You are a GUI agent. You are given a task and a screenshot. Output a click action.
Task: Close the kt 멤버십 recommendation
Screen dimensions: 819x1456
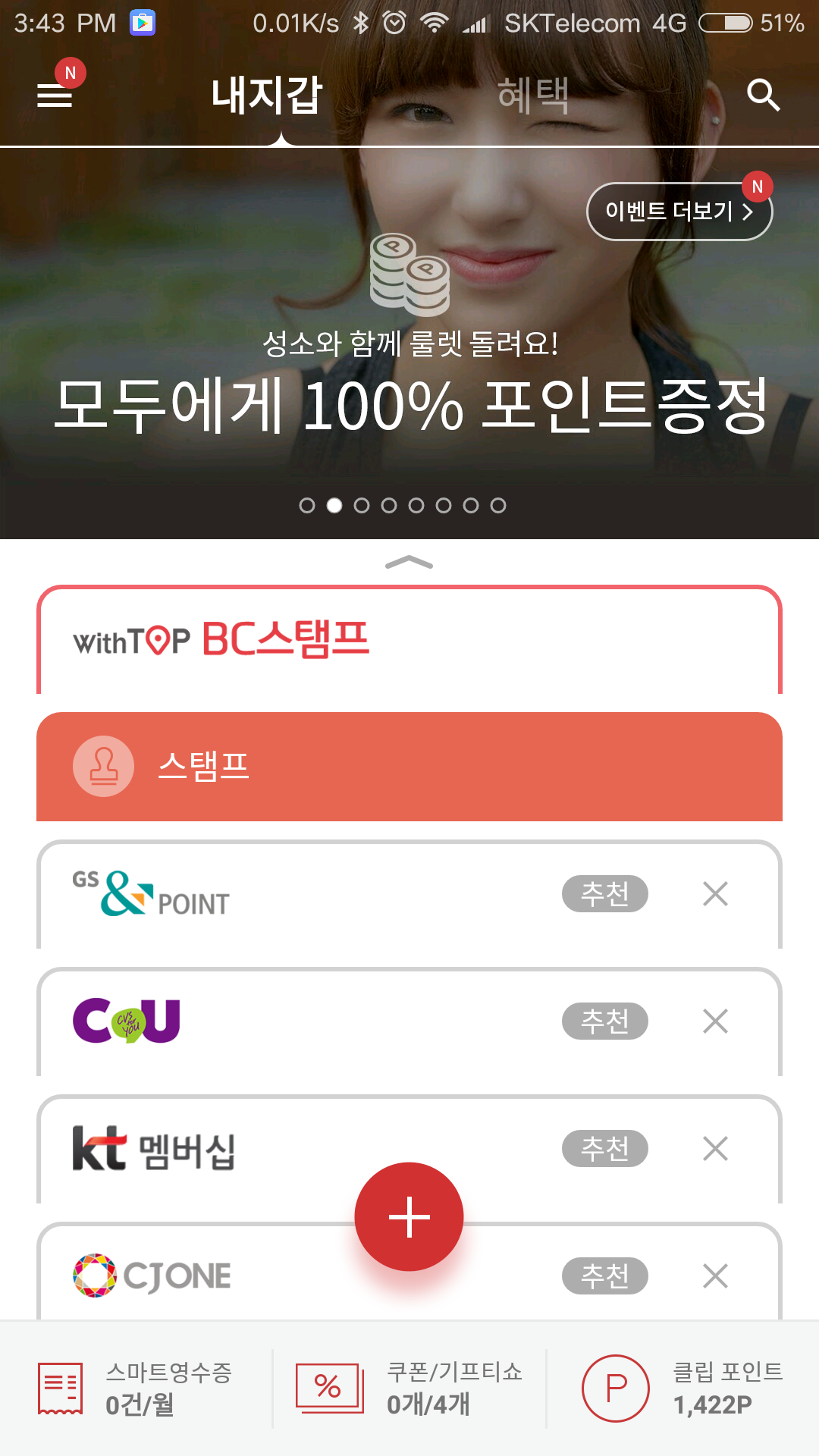tap(715, 1149)
